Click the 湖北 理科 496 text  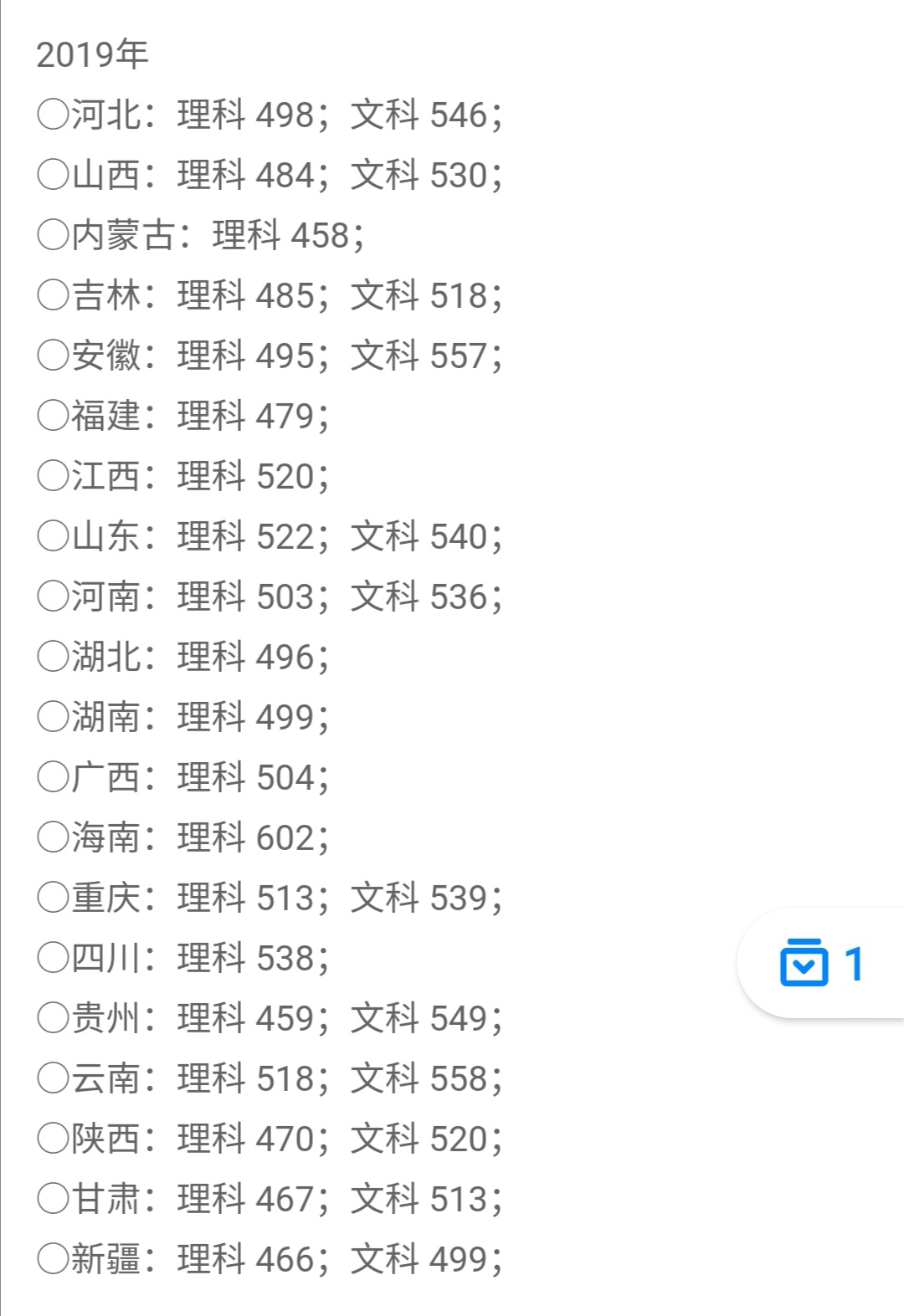(184, 657)
